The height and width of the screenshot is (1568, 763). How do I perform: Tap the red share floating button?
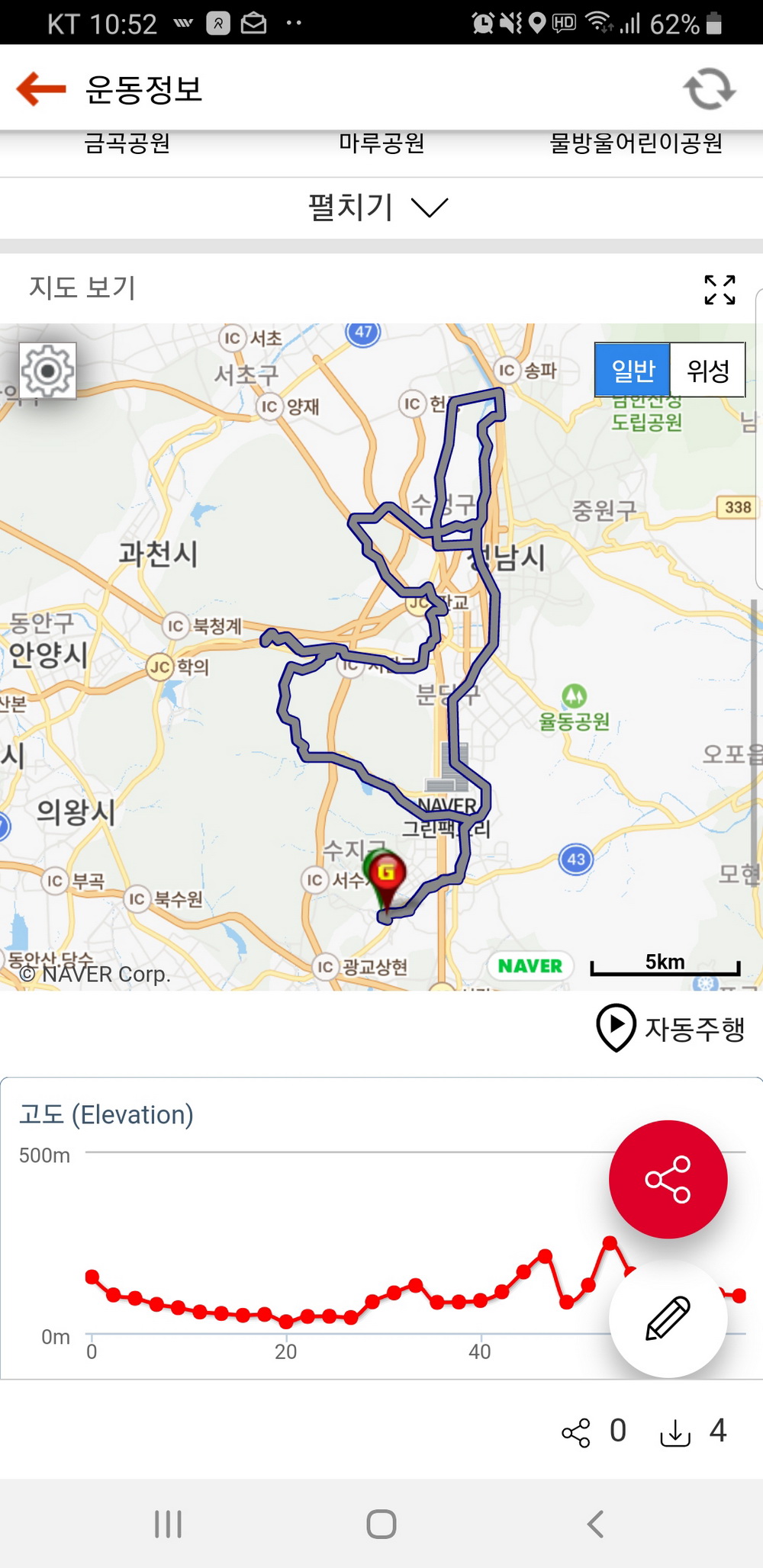668,1179
